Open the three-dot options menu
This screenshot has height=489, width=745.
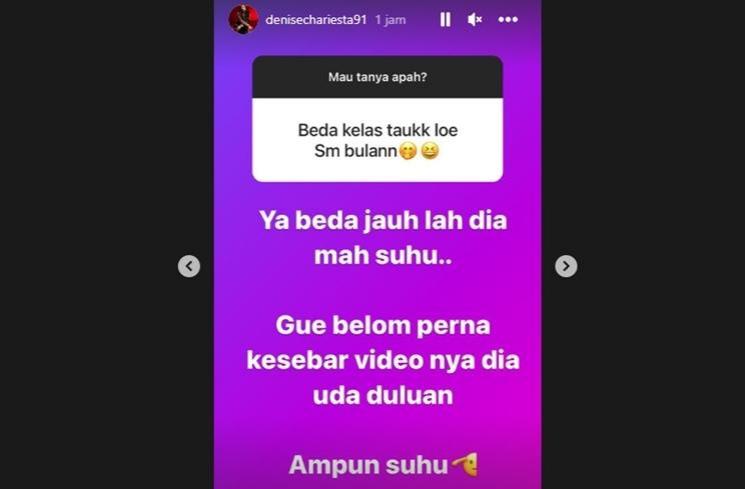click(508, 20)
